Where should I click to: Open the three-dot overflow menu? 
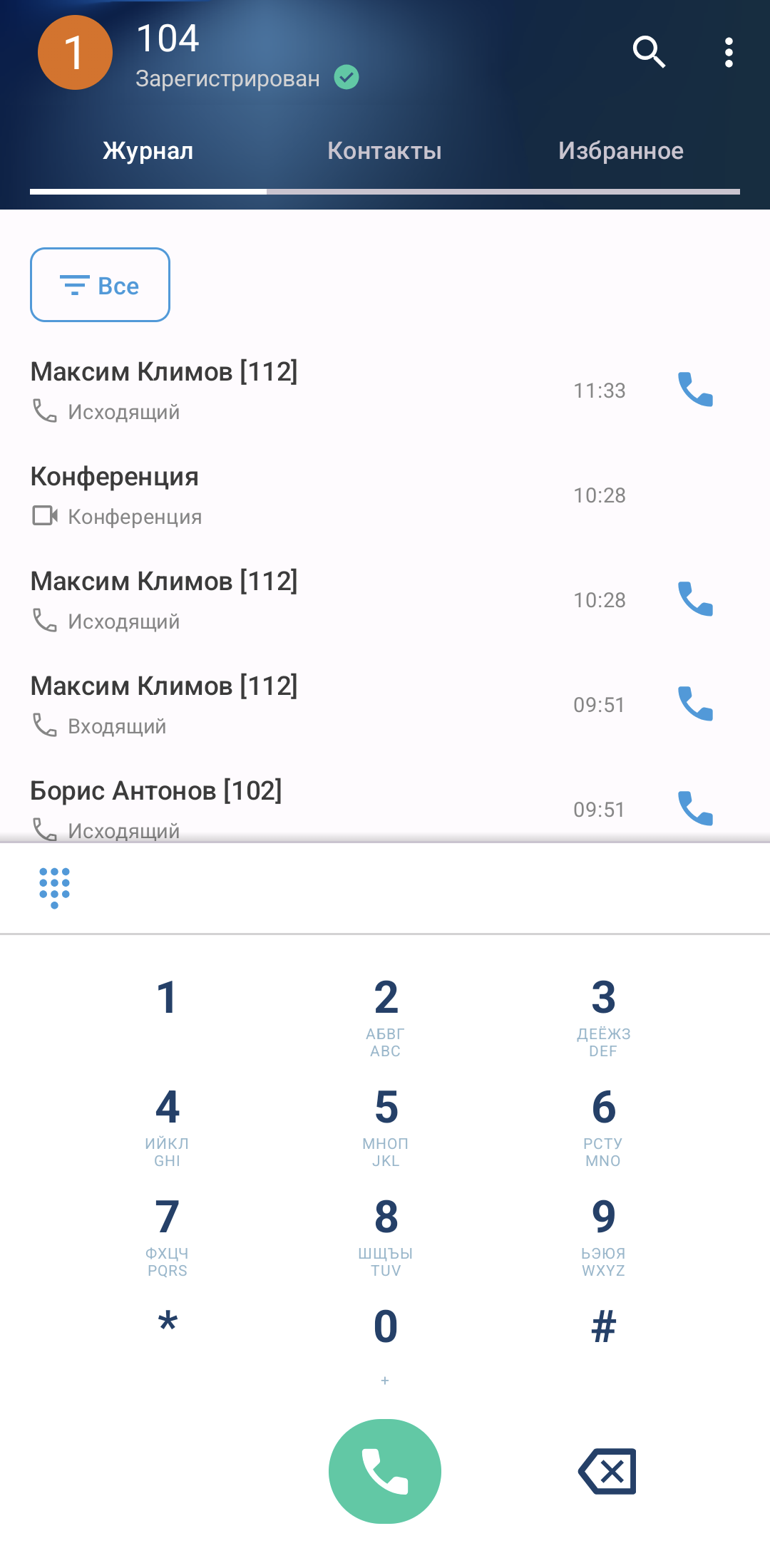click(728, 53)
